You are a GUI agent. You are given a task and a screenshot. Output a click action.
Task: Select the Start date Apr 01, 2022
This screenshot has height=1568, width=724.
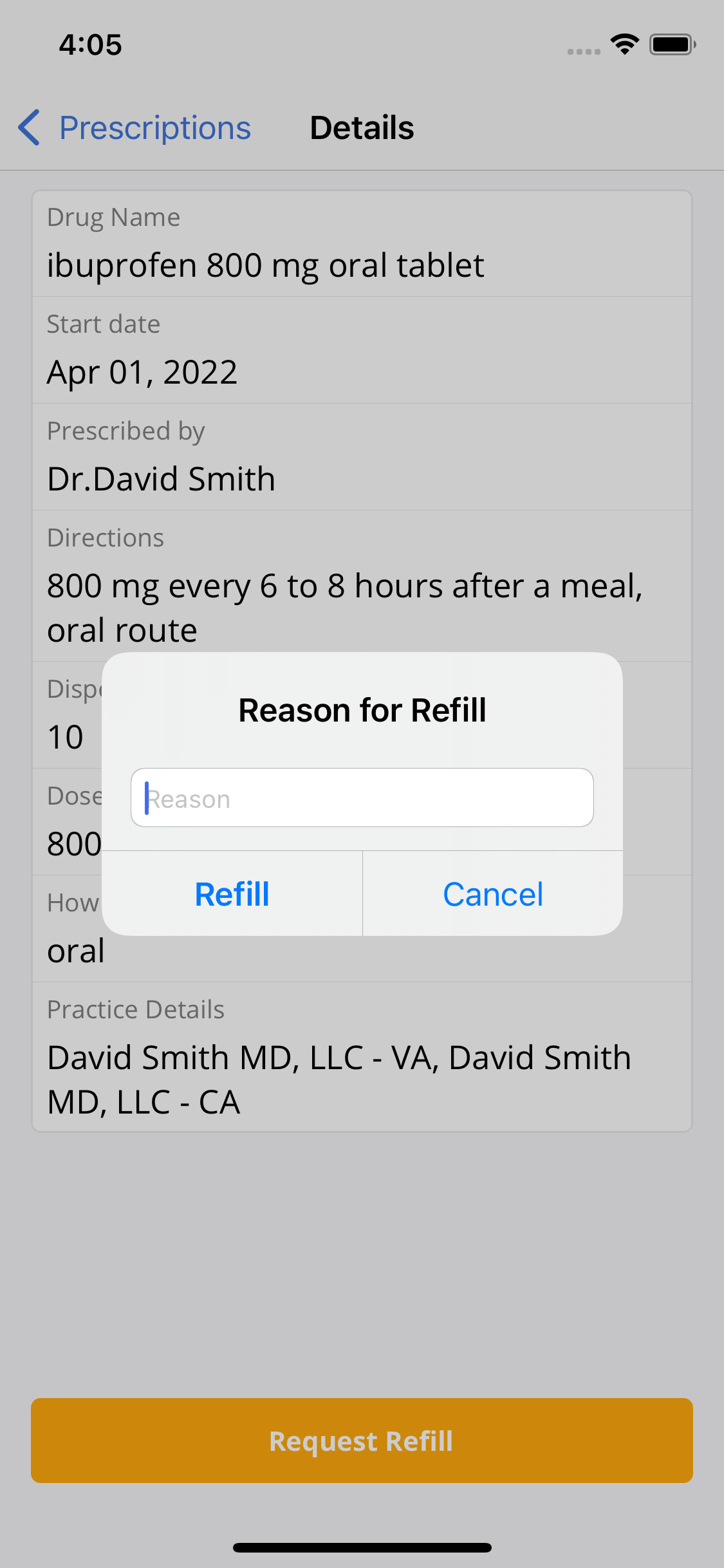click(x=142, y=371)
